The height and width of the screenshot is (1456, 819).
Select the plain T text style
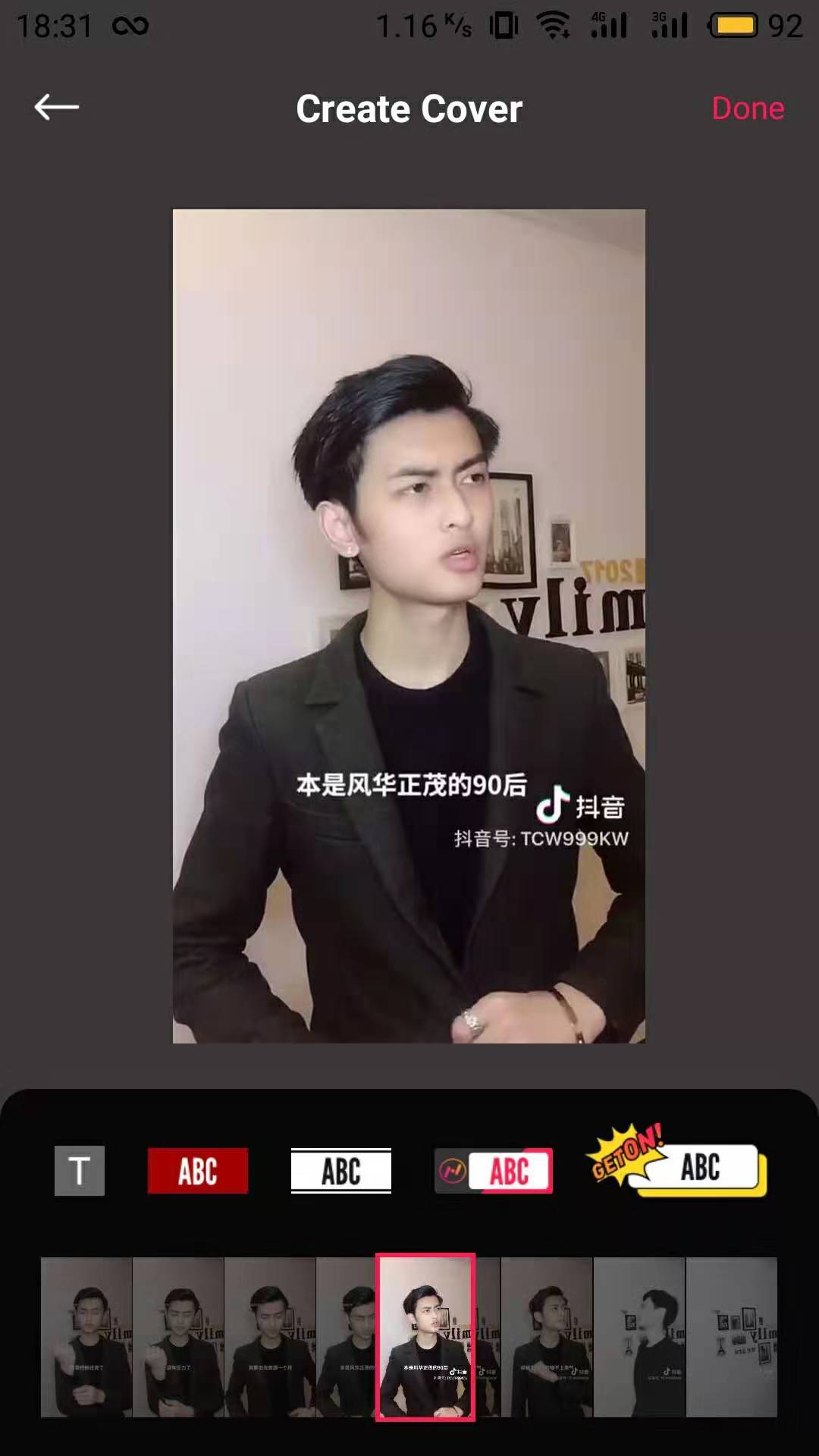coord(80,1171)
